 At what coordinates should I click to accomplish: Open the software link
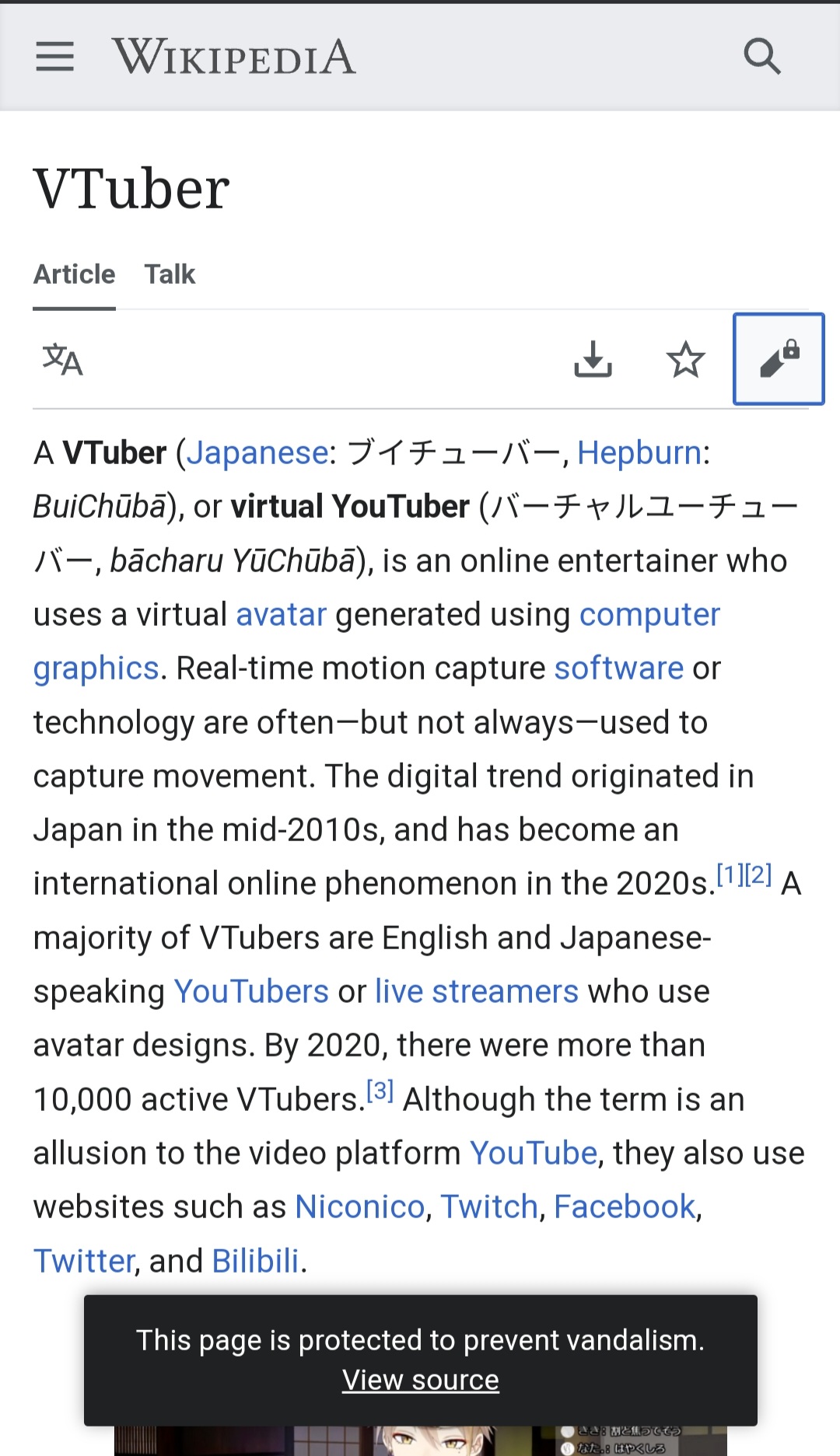click(619, 669)
